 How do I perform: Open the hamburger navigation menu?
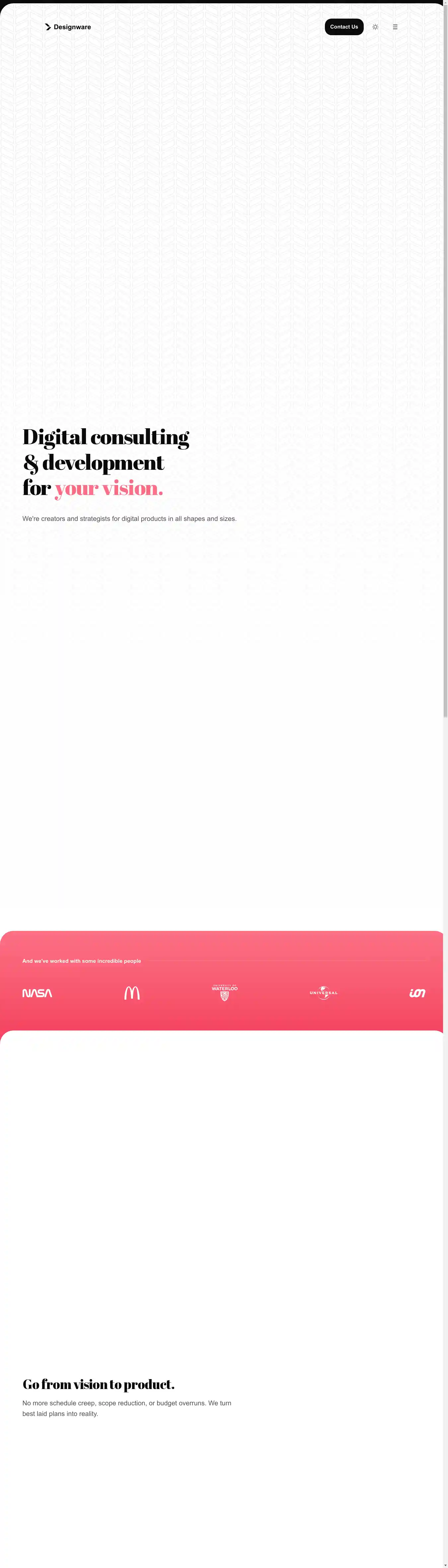pyautogui.click(x=395, y=27)
